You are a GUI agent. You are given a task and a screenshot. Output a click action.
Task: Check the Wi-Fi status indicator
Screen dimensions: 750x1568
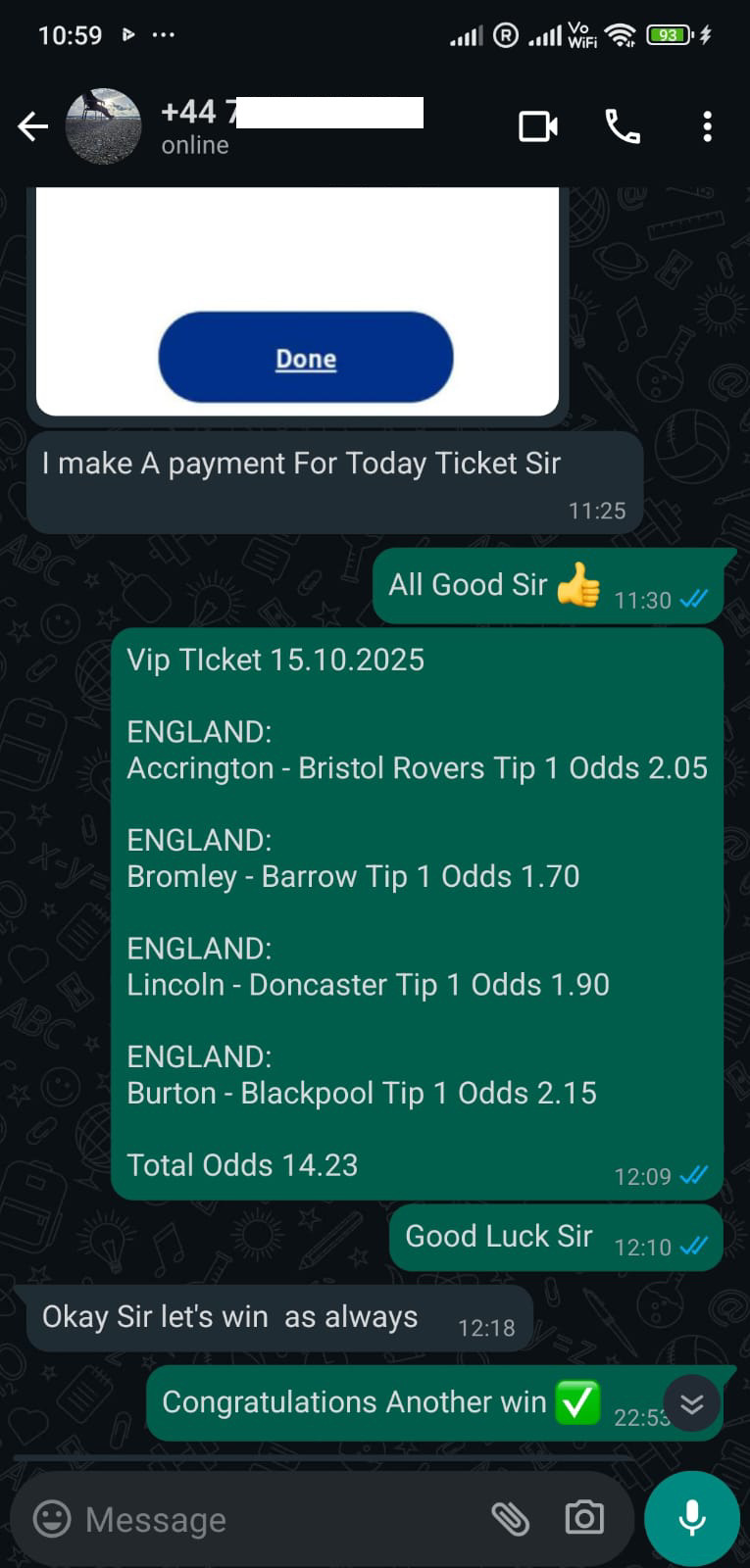coord(622,34)
